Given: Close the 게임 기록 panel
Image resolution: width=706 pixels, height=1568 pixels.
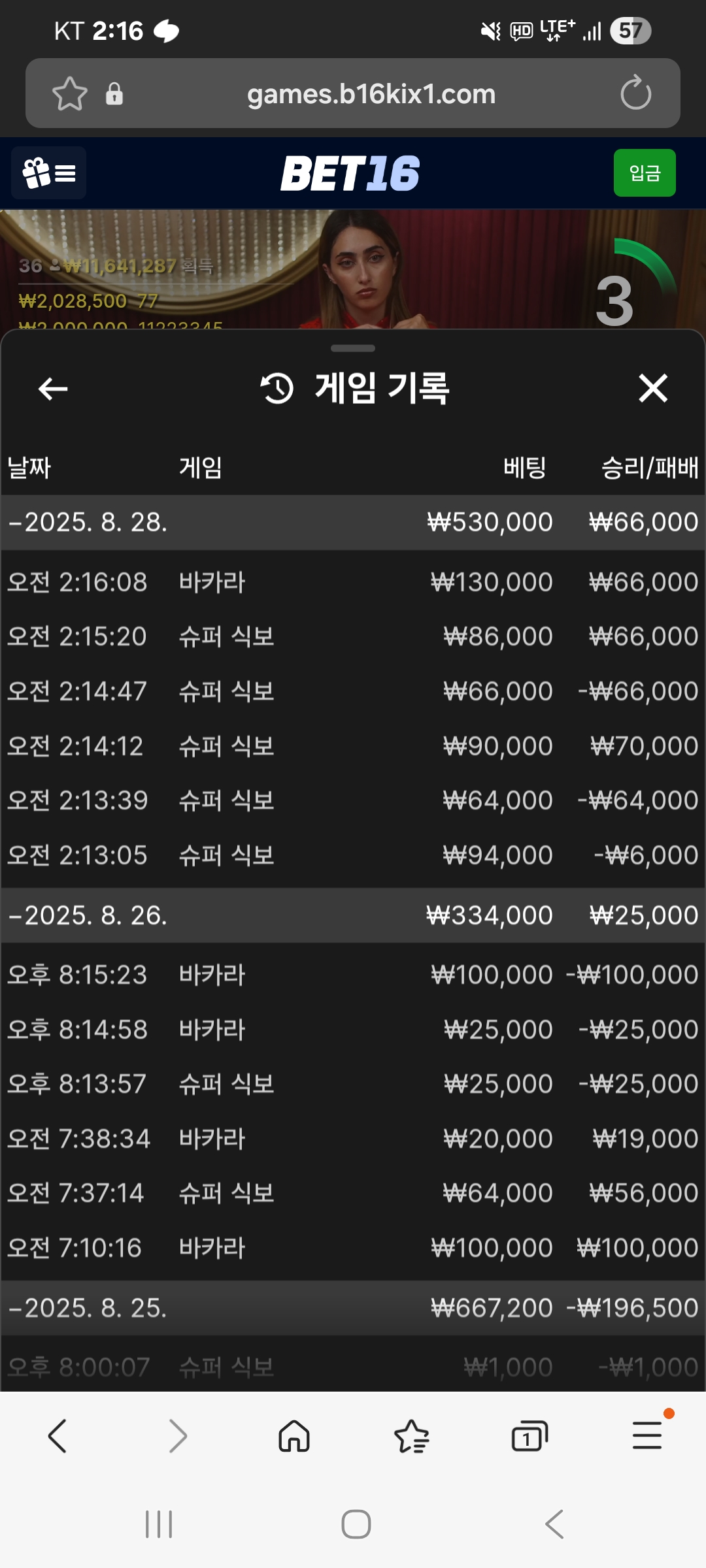Looking at the screenshot, I should (652, 389).
